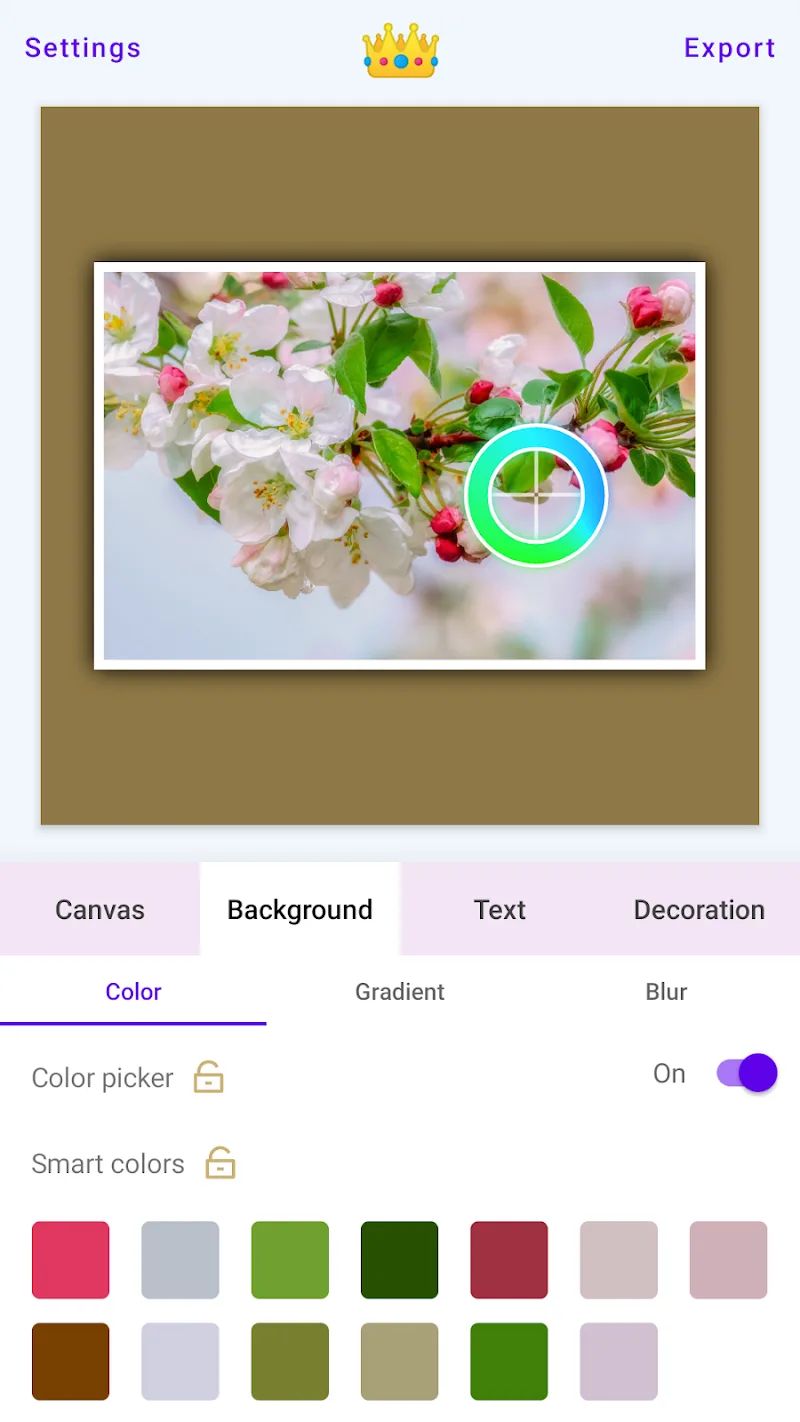Select the khaki tan smart color
The height and width of the screenshot is (1422, 800).
pyautogui.click(x=400, y=1361)
